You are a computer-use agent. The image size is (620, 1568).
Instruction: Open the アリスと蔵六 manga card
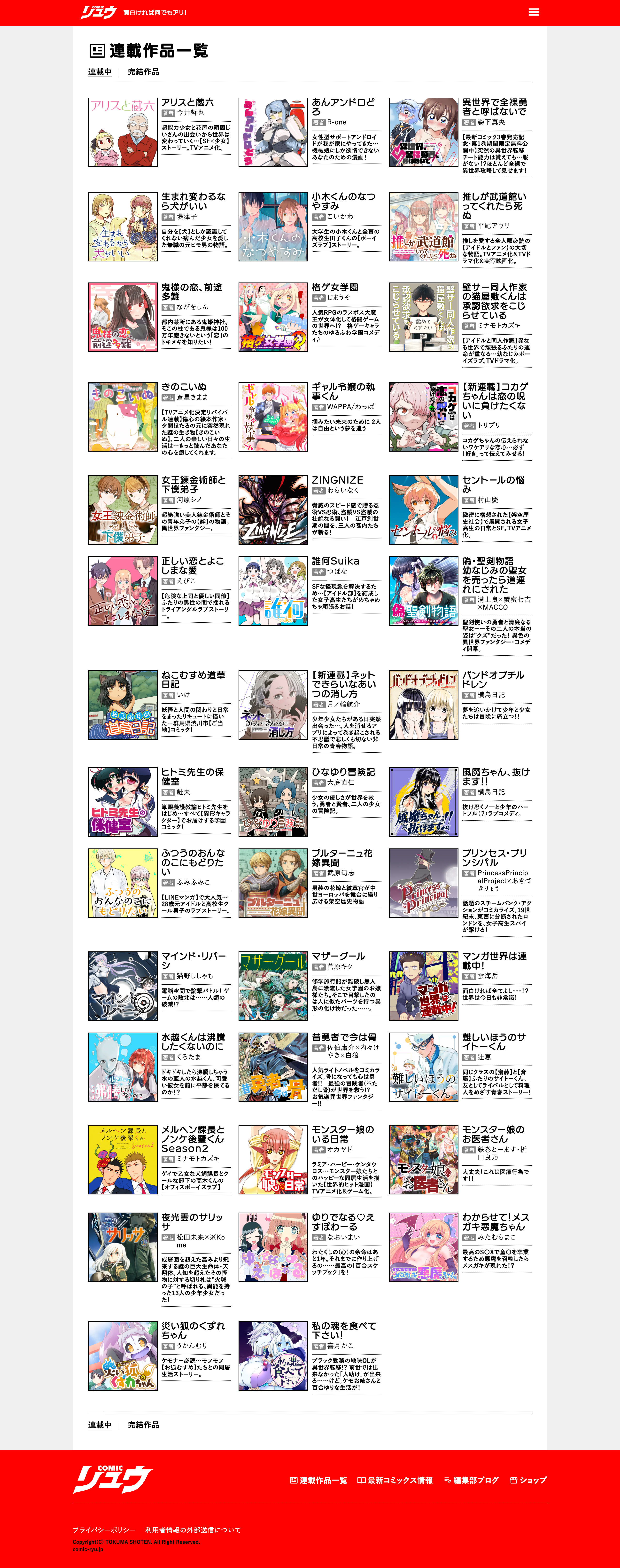(x=123, y=132)
